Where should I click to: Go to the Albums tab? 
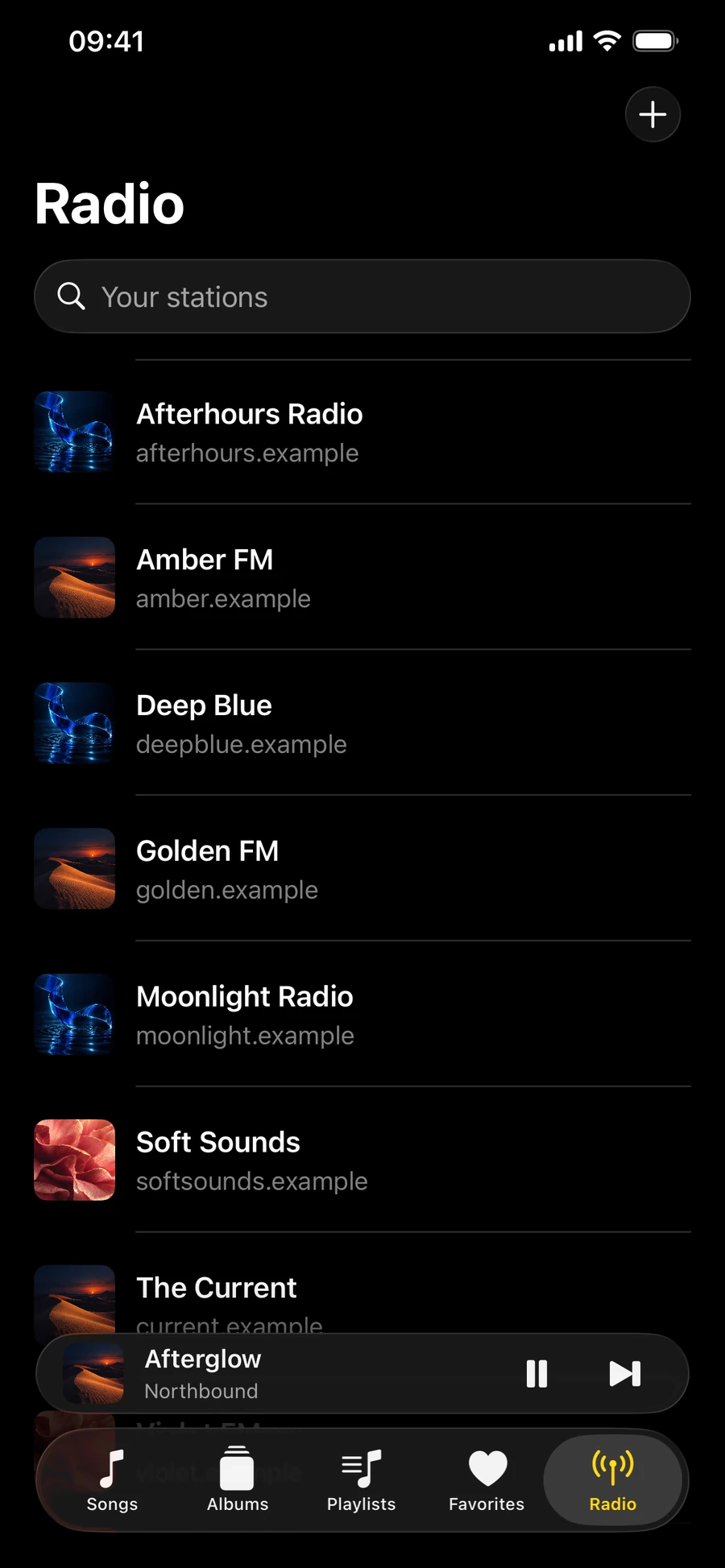(x=237, y=1480)
